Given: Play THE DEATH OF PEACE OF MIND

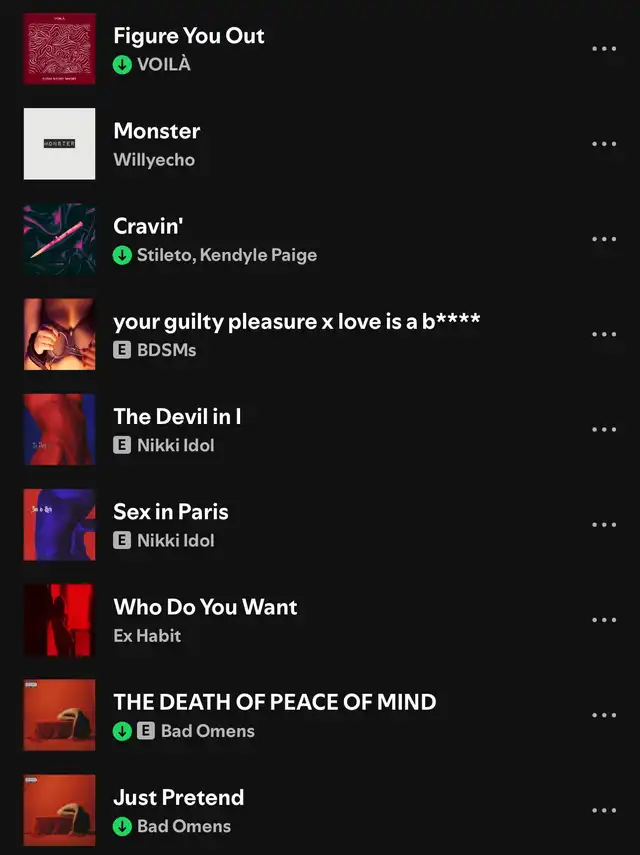Looking at the screenshot, I should pos(275,702).
